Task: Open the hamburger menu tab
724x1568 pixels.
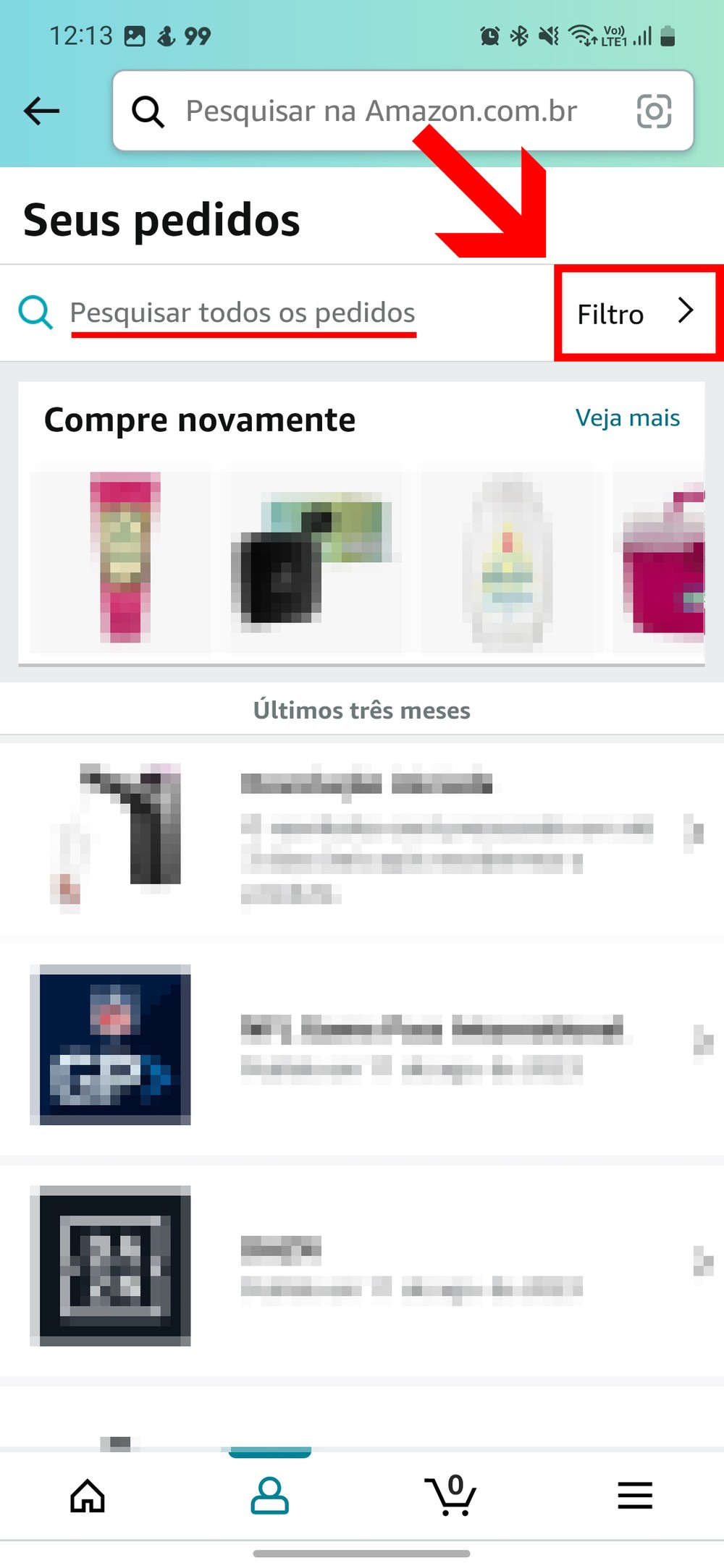Action: (x=635, y=1496)
